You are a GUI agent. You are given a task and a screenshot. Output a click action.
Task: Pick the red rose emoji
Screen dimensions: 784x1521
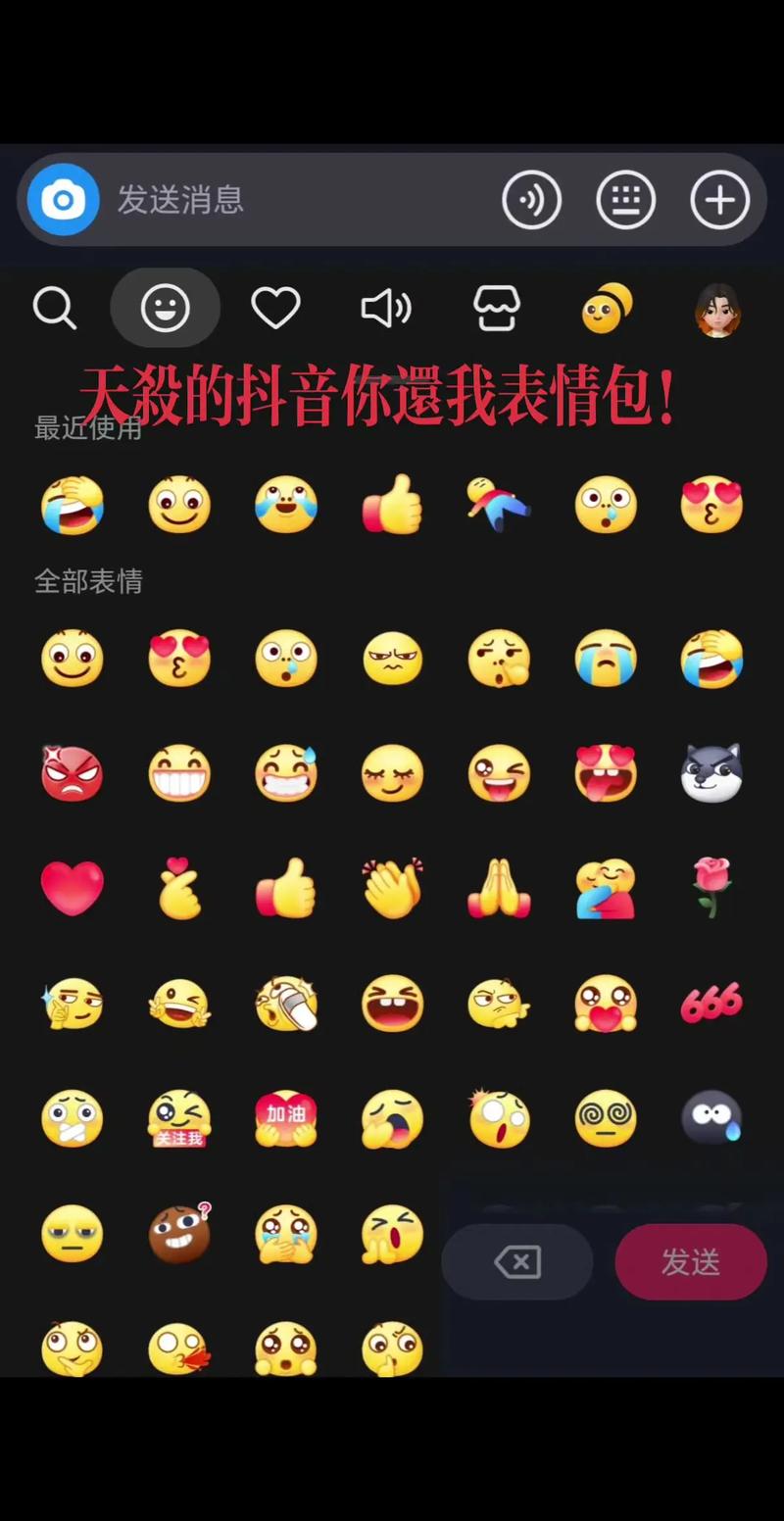coord(711,886)
